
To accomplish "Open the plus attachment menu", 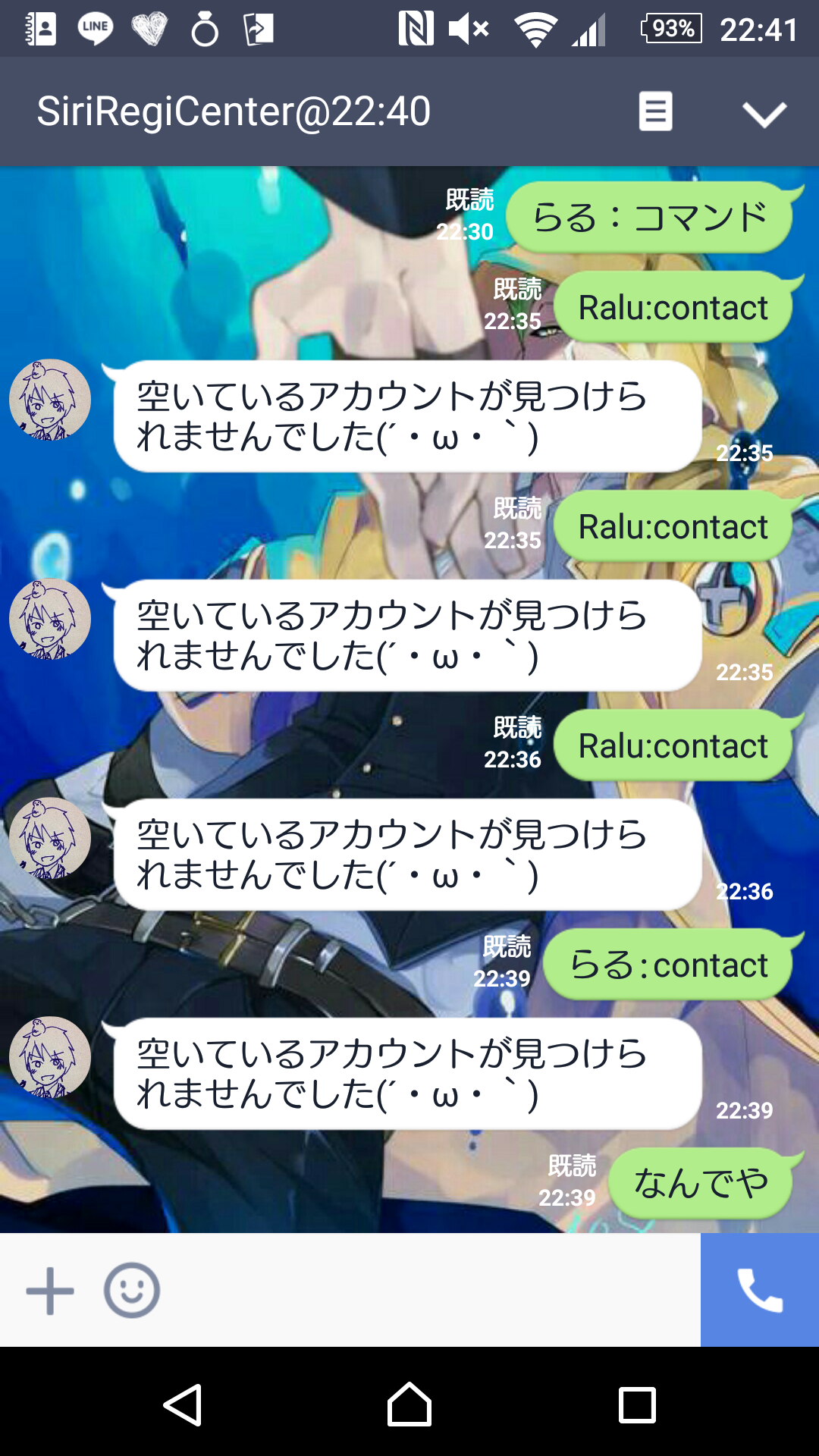I will [50, 1290].
